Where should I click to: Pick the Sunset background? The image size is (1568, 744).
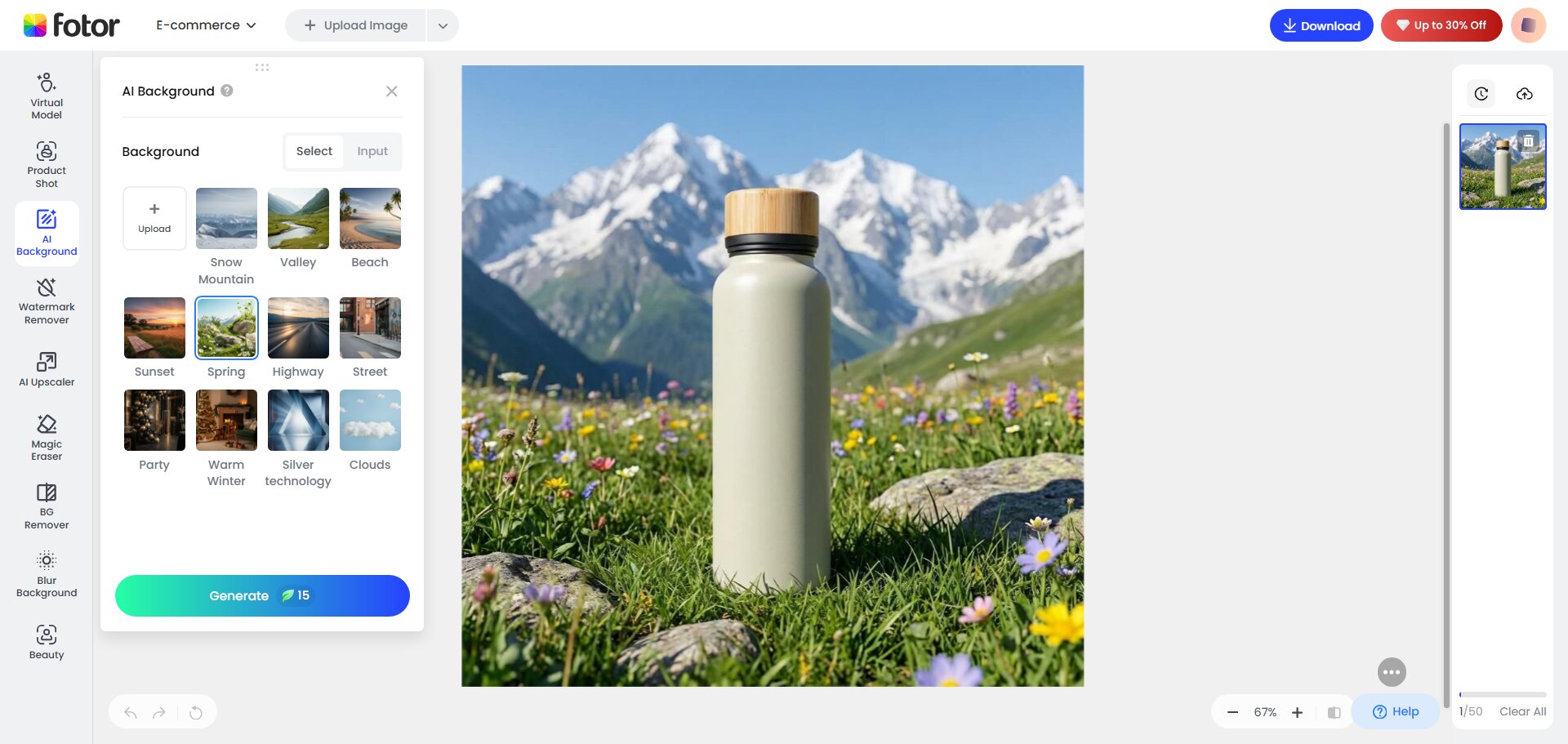pos(154,328)
